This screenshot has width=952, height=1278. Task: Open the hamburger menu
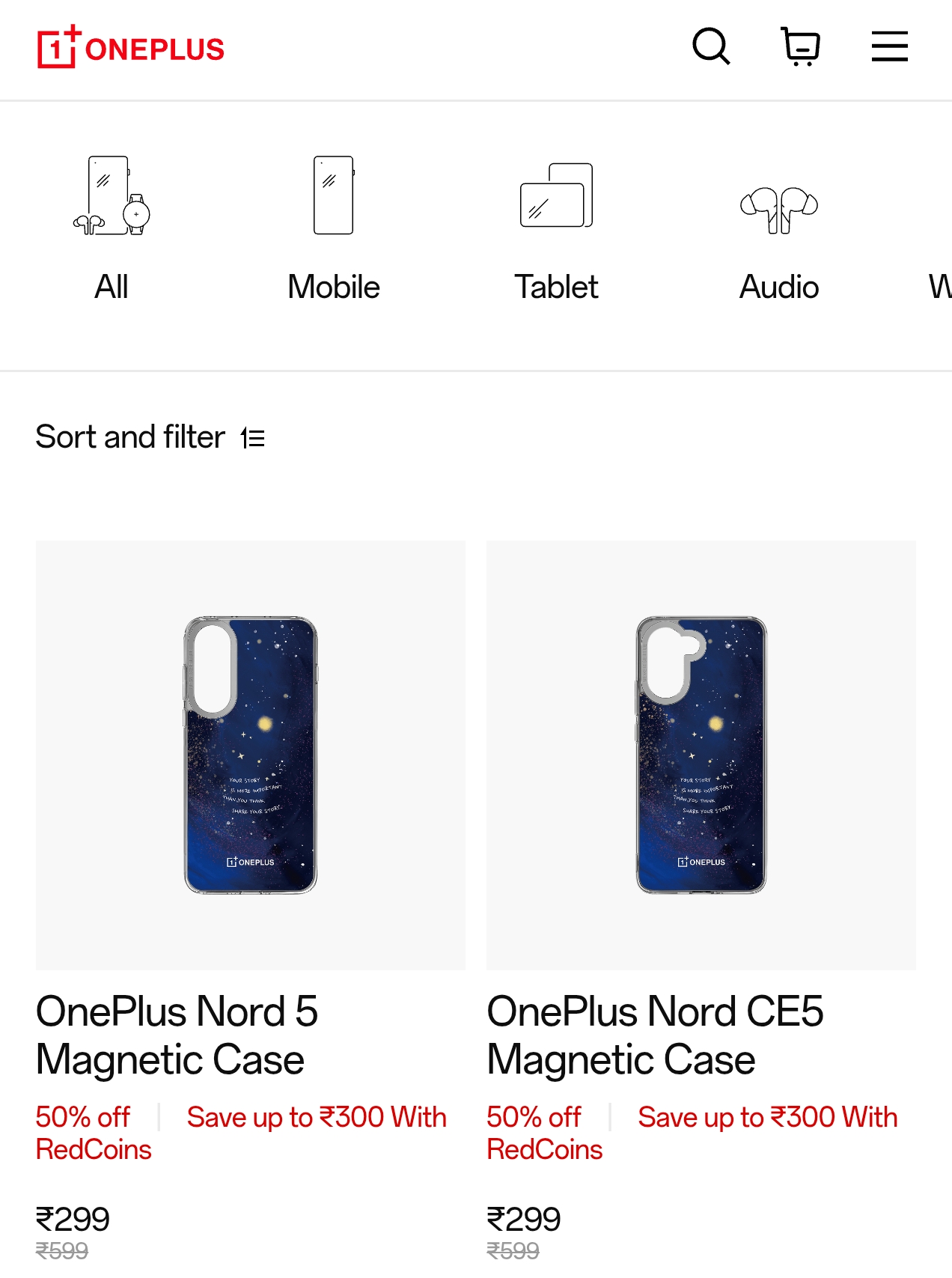889,47
